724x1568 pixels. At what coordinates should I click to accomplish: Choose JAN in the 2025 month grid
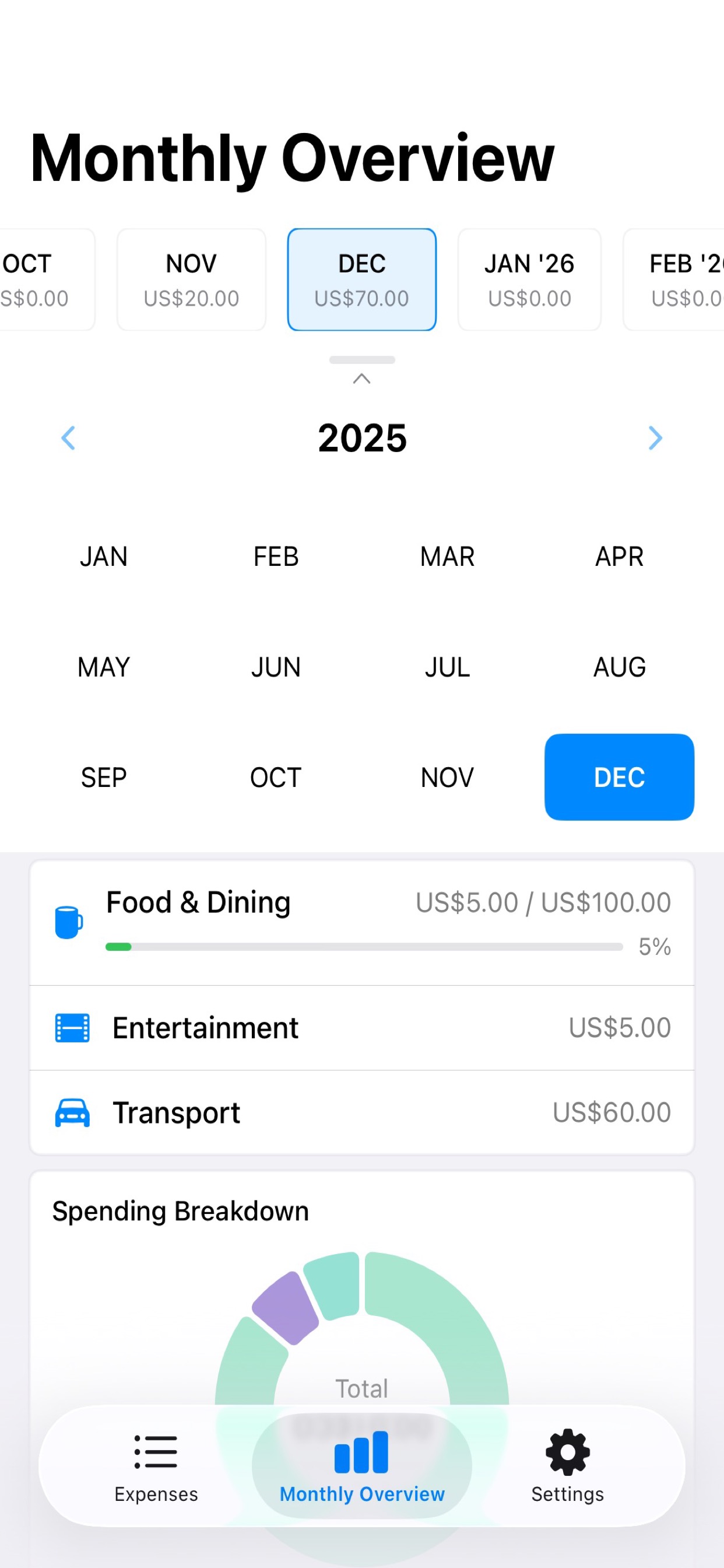pyautogui.click(x=103, y=556)
